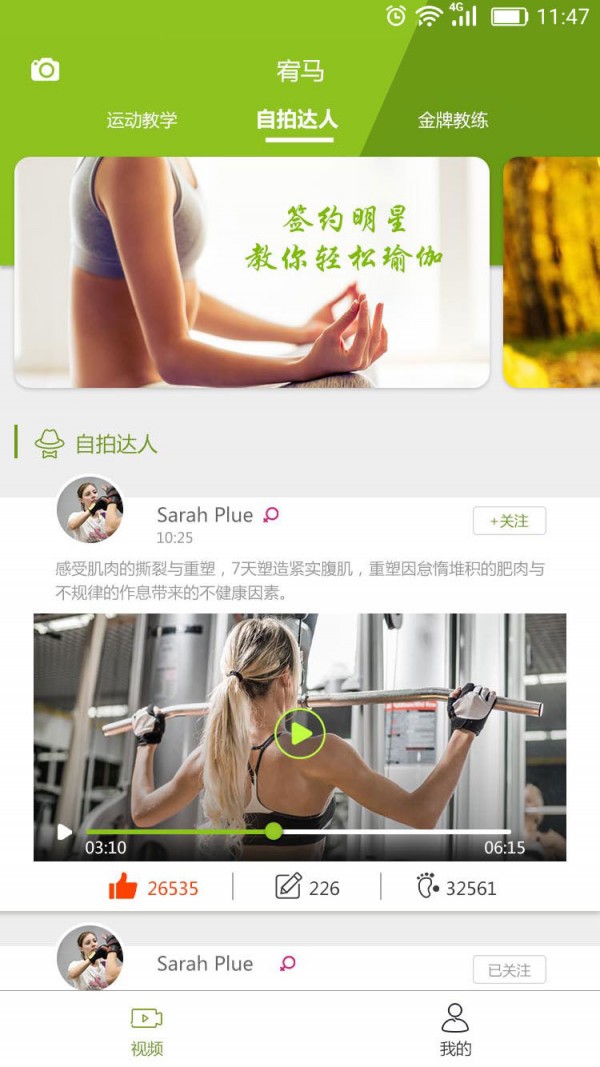Follow Sarah Plue with +关注 button
The image size is (600, 1067).
(510, 521)
